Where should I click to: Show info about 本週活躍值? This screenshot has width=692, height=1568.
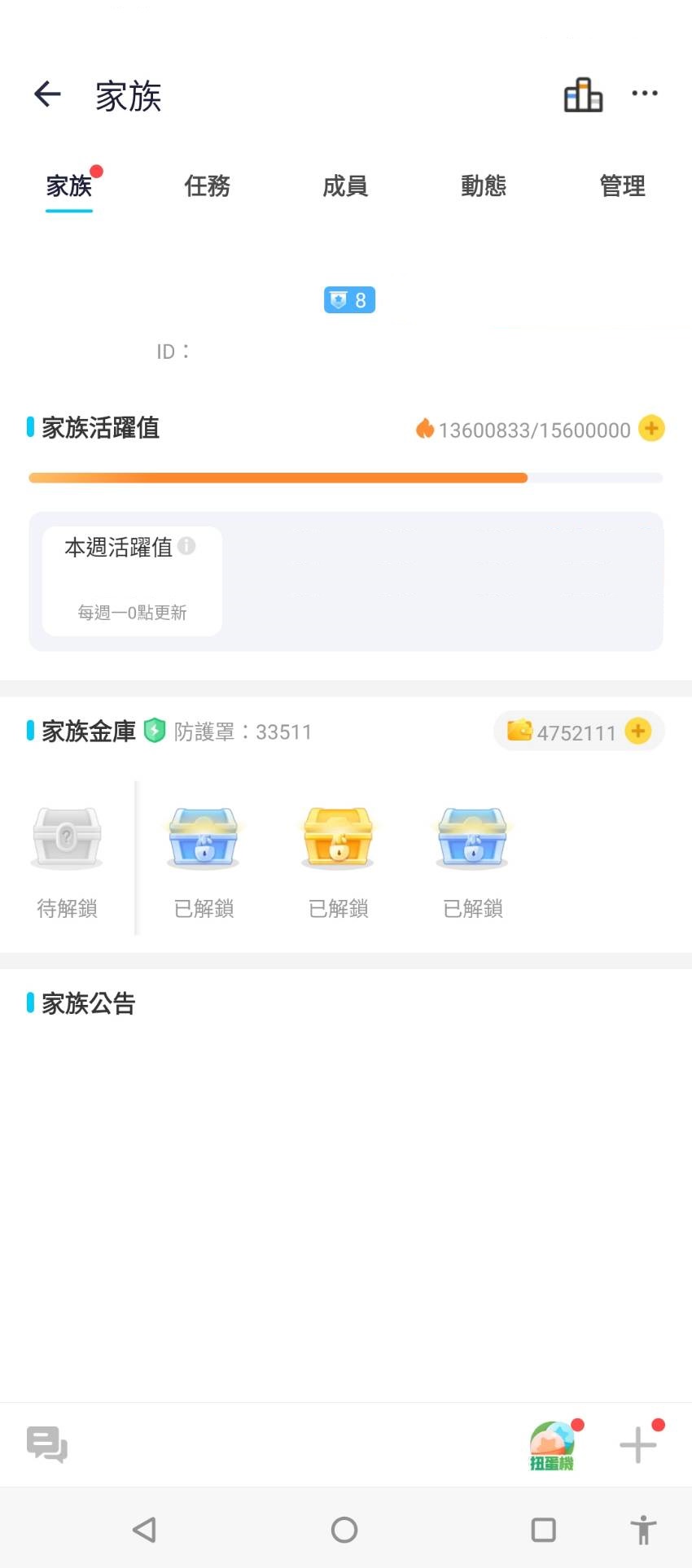pyautogui.click(x=187, y=546)
